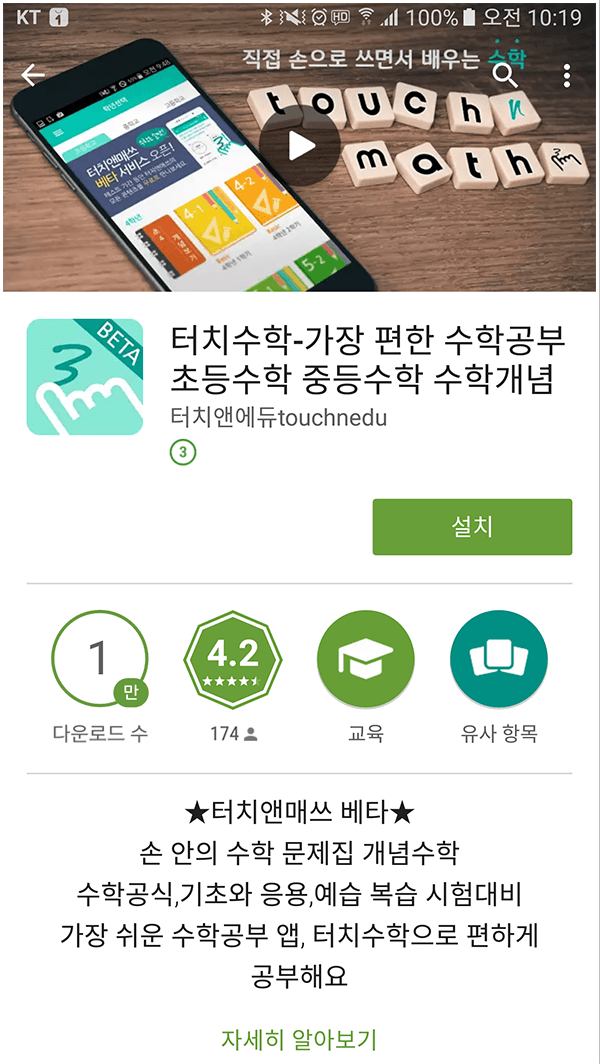The image size is (600, 1064).
Task: Open the three-dot overflow menu
Action: pyautogui.click(x=566, y=76)
